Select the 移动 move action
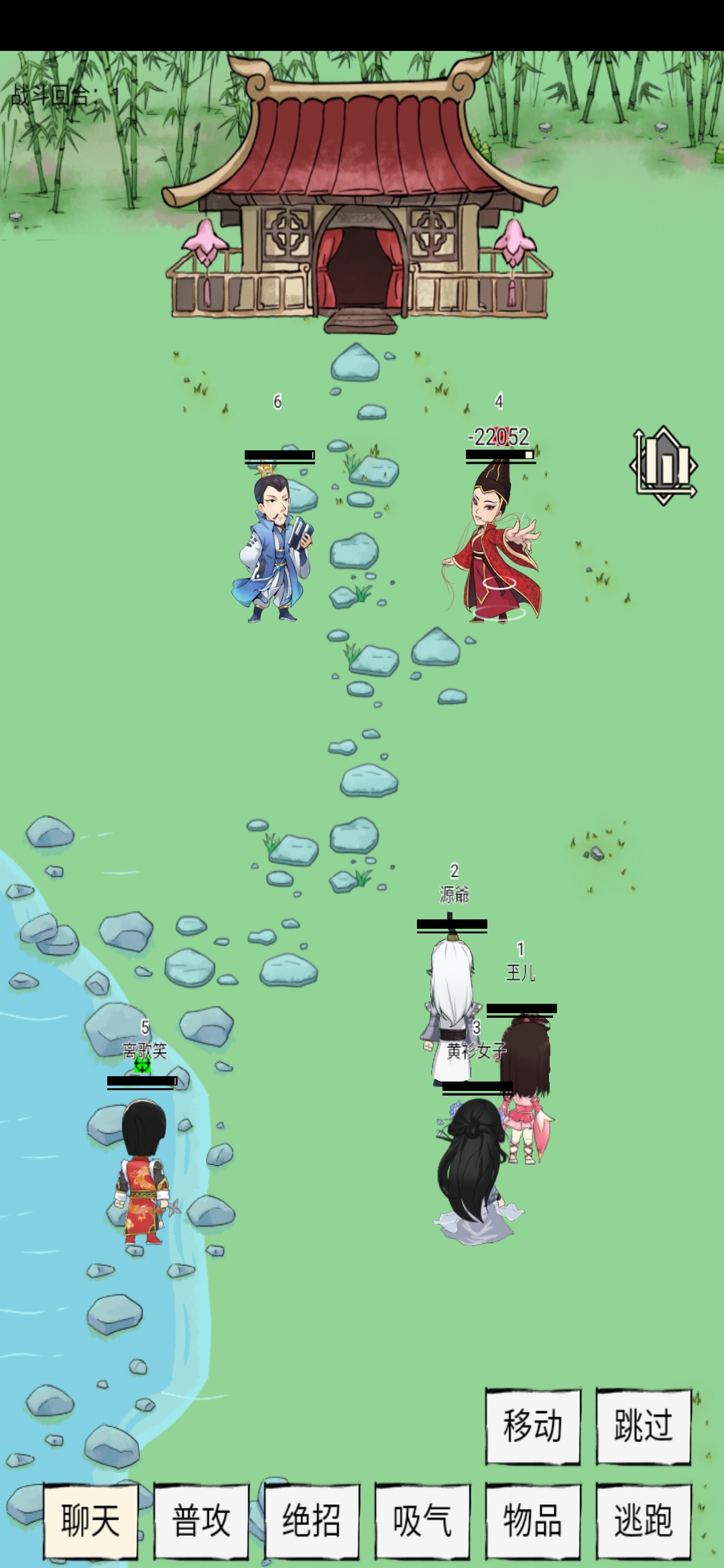The width and height of the screenshot is (724, 1568). tap(533, 1426)
